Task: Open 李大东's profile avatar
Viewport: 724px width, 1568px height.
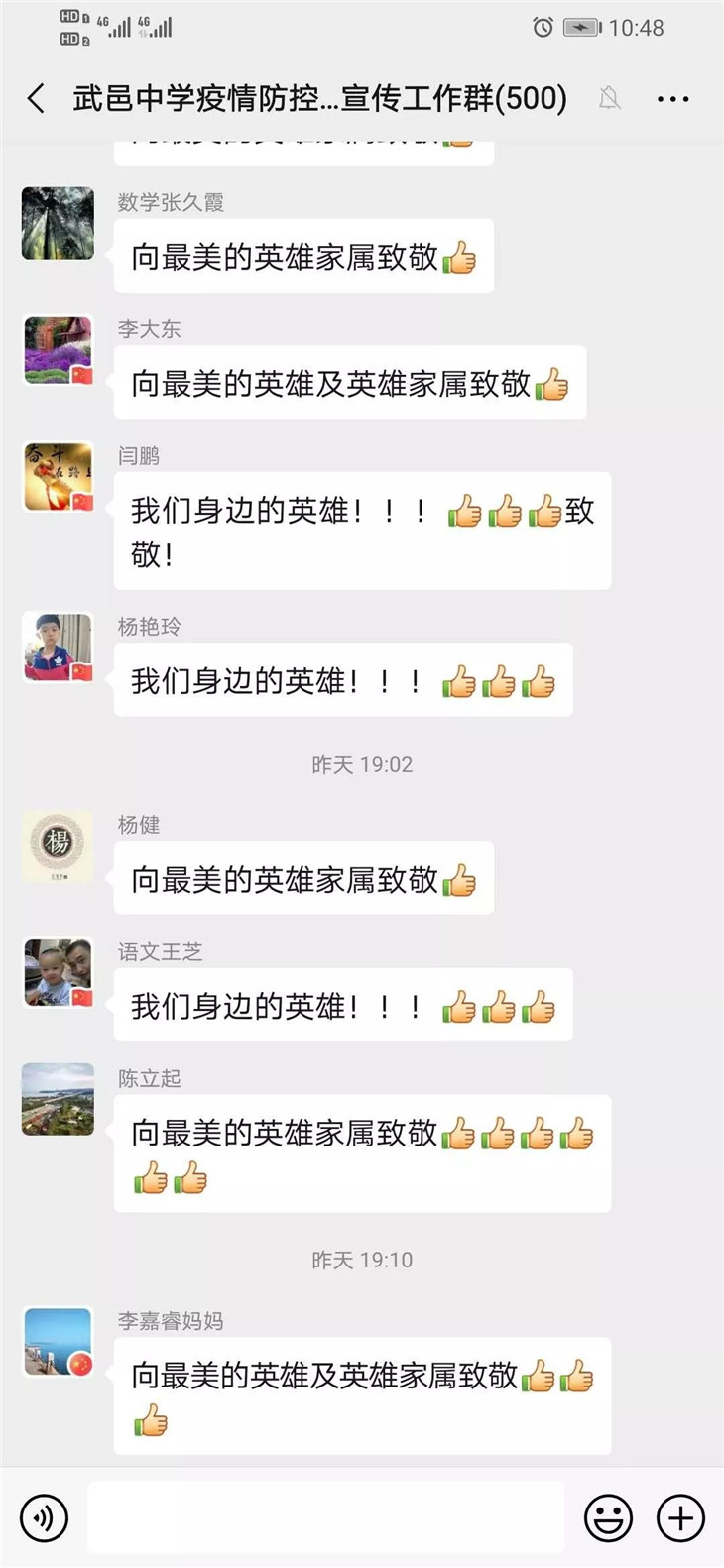Action: coord(58,350)
